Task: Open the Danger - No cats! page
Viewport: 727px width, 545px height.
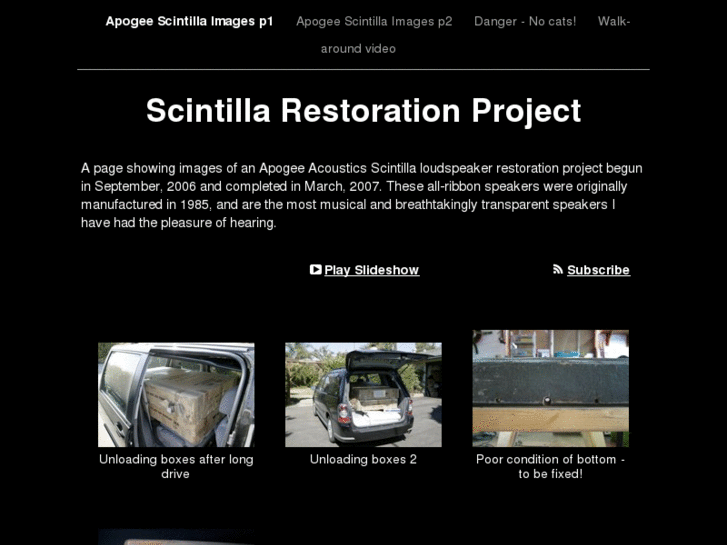Action: pos(525,21)
